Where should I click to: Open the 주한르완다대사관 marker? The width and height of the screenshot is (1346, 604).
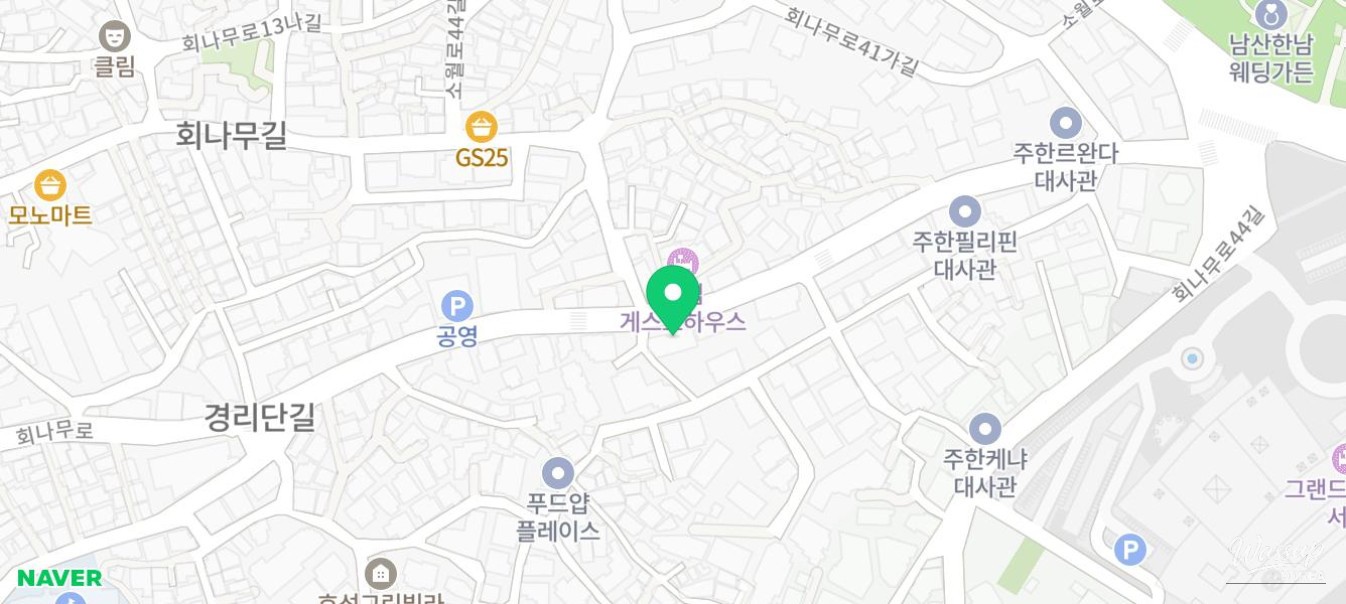[x=1066, y=123]
